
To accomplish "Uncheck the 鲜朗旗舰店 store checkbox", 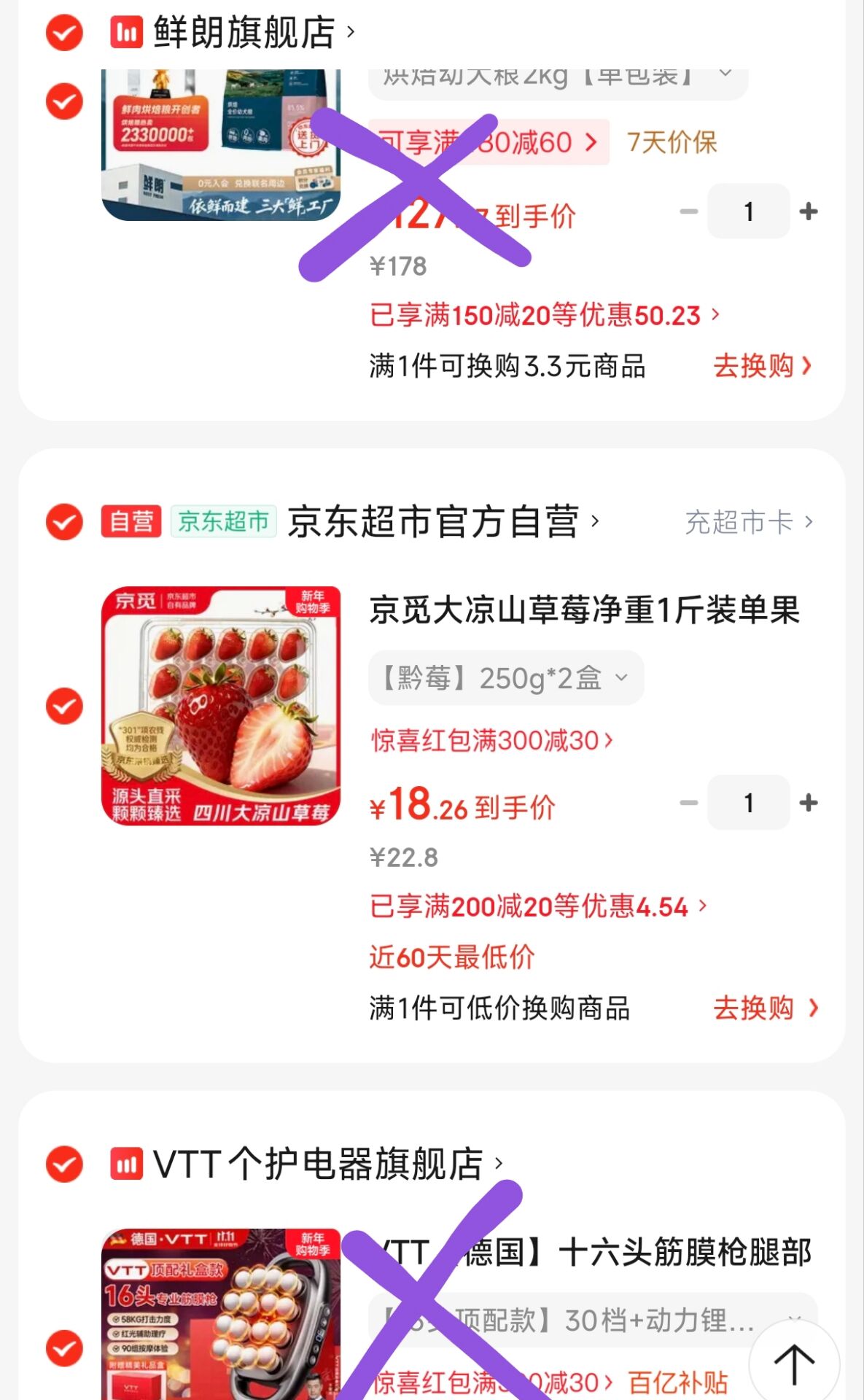I will [x=64, y=33].
